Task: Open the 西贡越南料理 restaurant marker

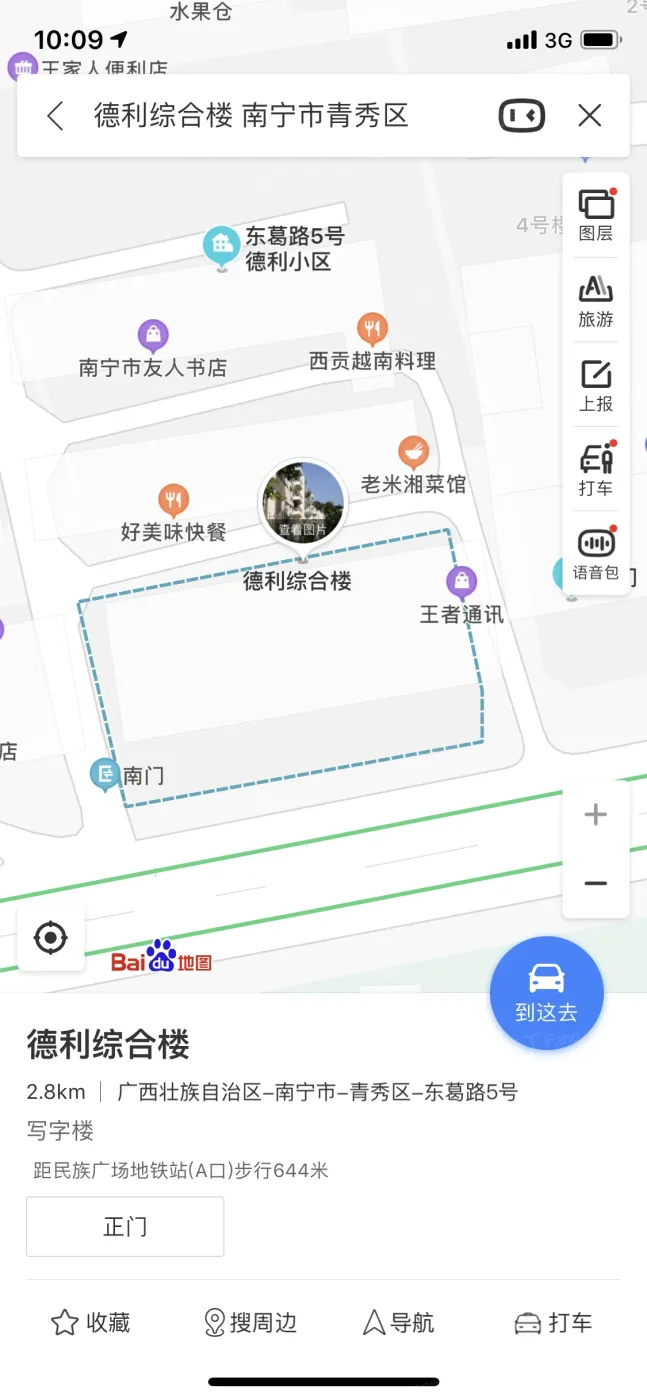Action: pos(372,330)
